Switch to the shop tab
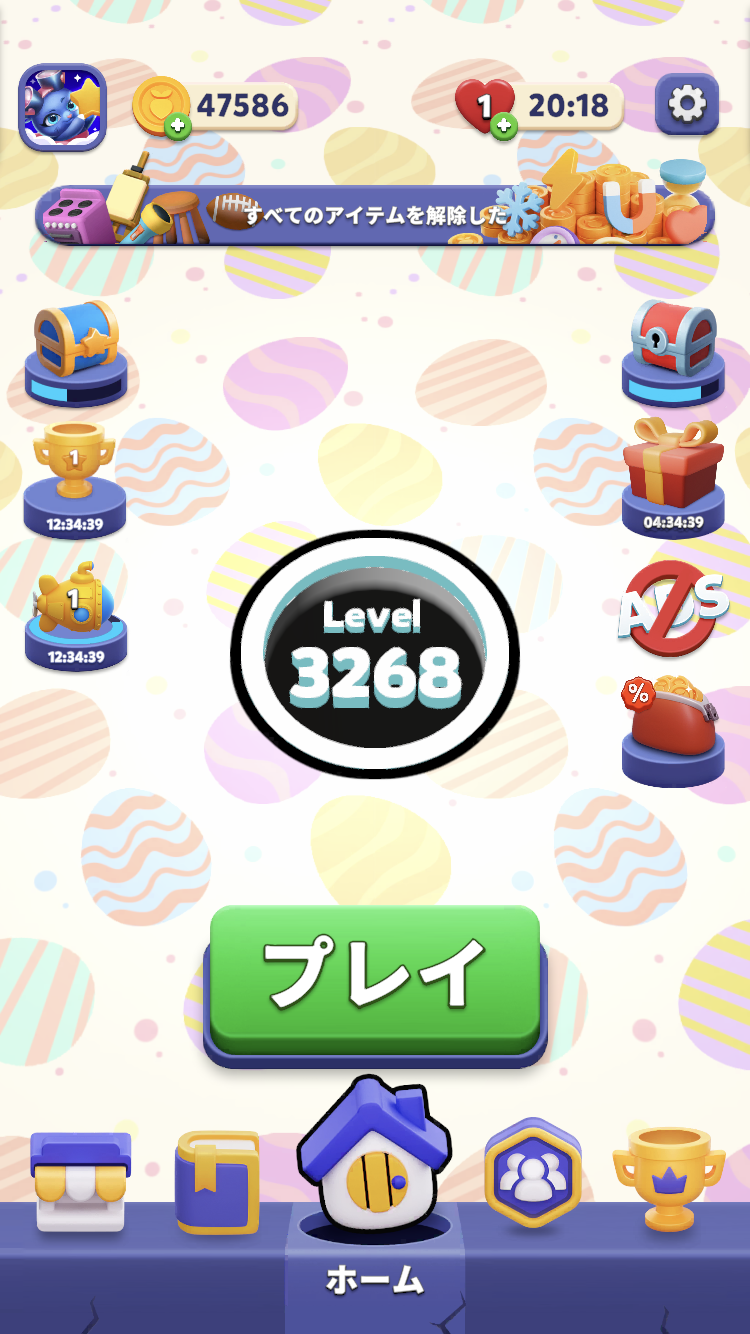The width and height of the screenshot is (750, 1334). click(80, 1180)
